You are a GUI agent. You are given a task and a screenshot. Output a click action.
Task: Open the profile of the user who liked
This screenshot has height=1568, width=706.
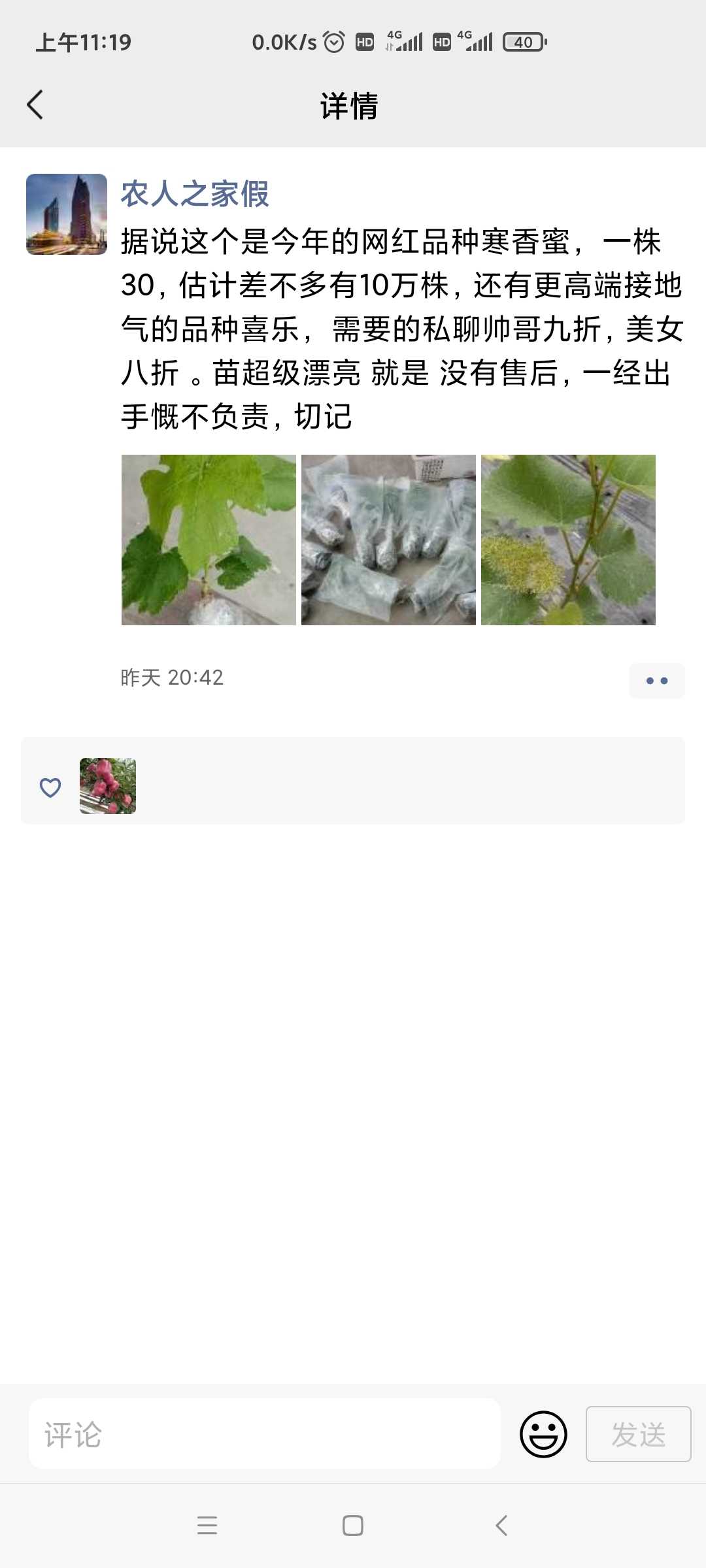(108, 786)
